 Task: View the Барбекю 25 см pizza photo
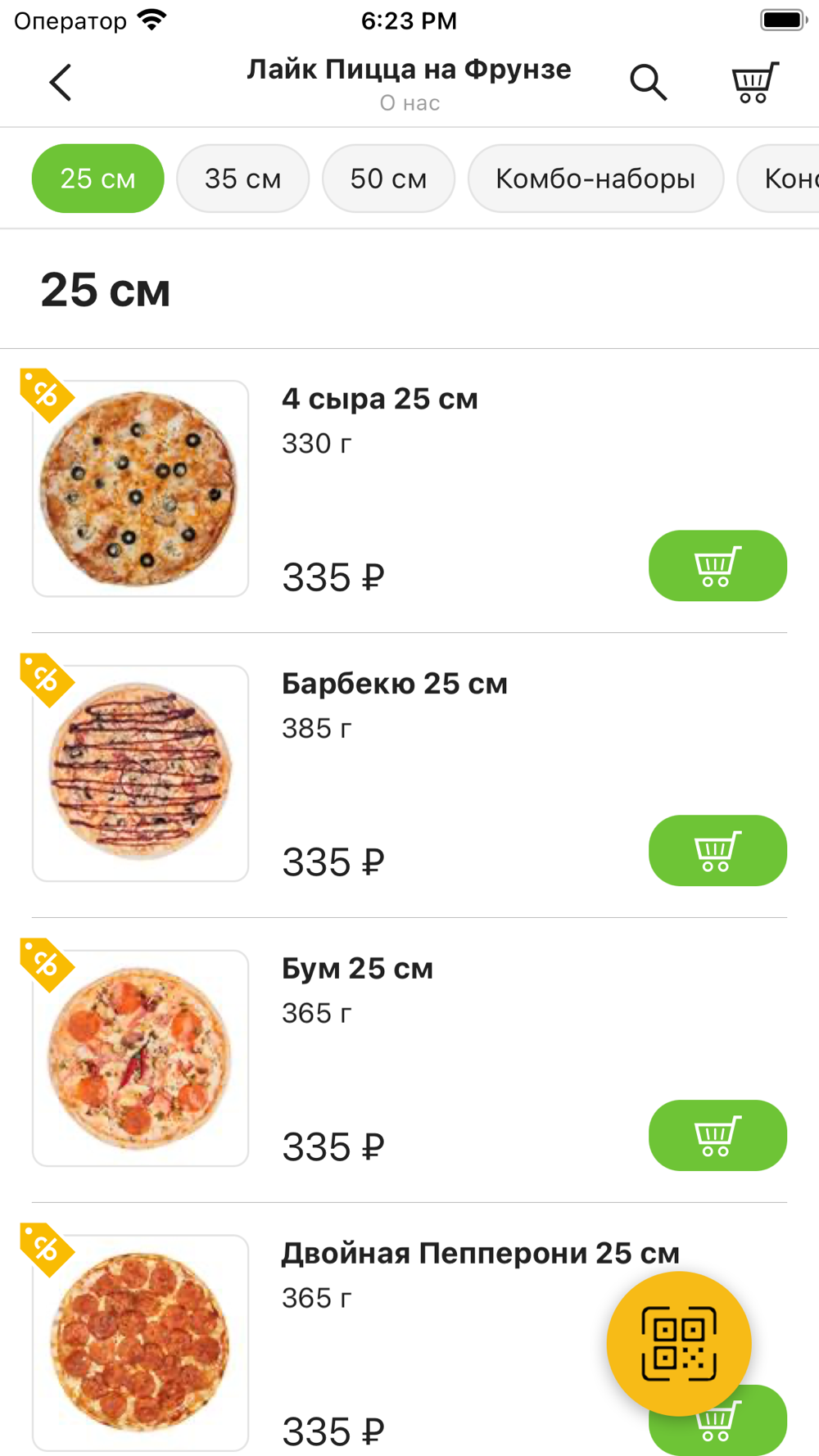click(x=140, y=773)
